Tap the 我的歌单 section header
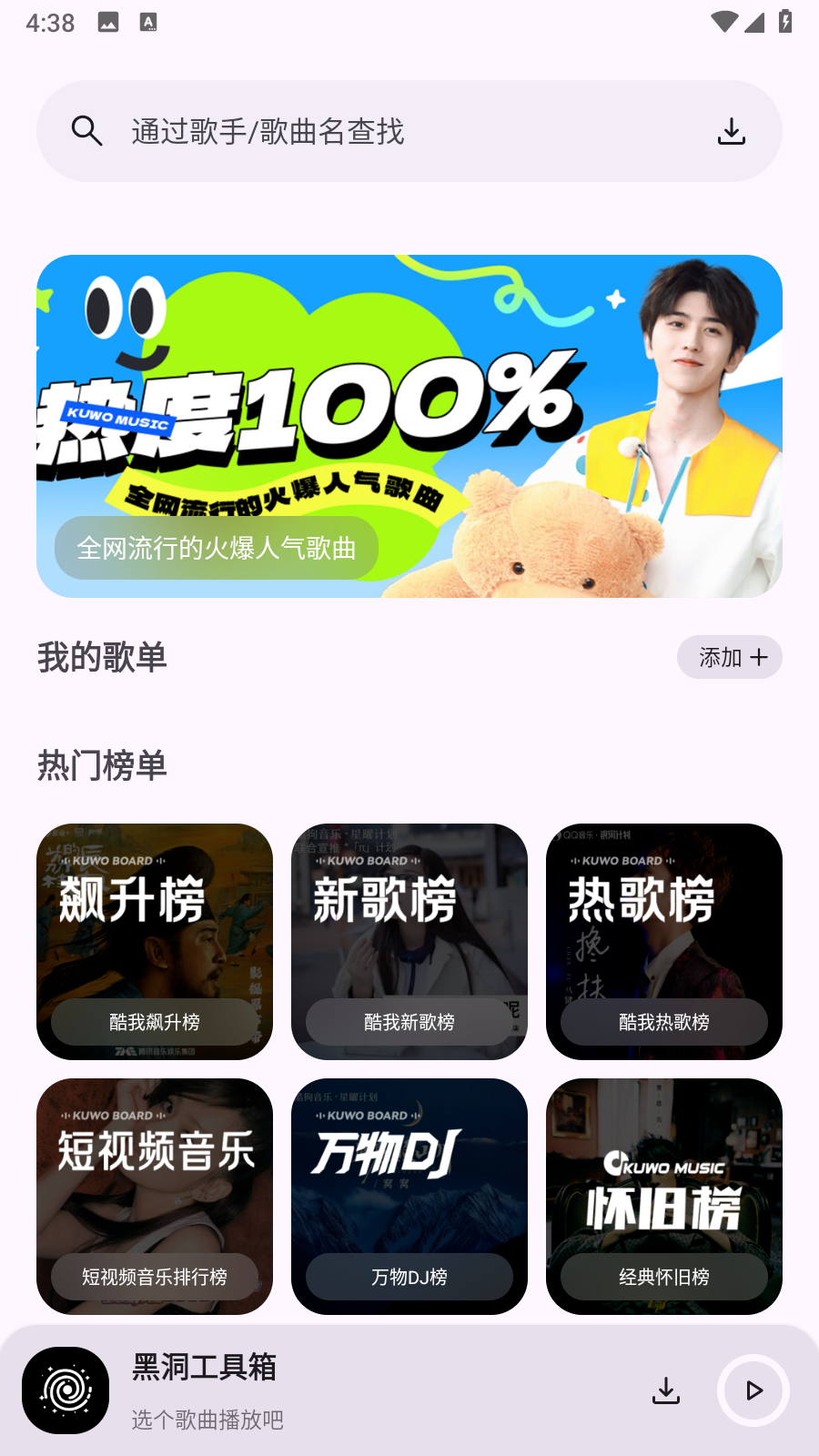This screenshot has height=1456, width=819. [x=102, y=657]
